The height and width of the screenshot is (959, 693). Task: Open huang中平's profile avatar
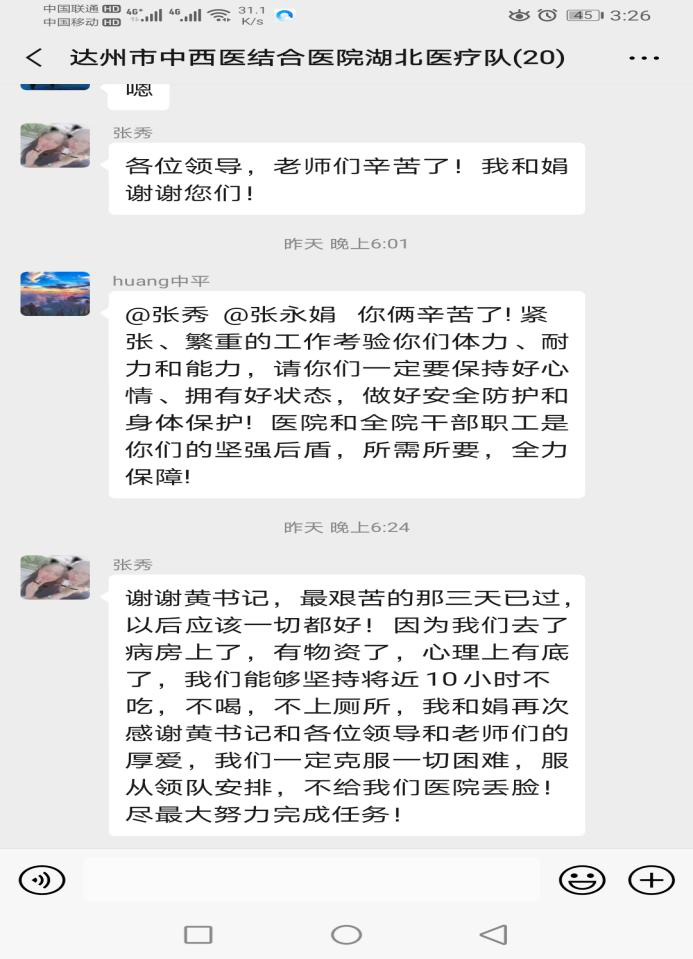pos(55,292)
